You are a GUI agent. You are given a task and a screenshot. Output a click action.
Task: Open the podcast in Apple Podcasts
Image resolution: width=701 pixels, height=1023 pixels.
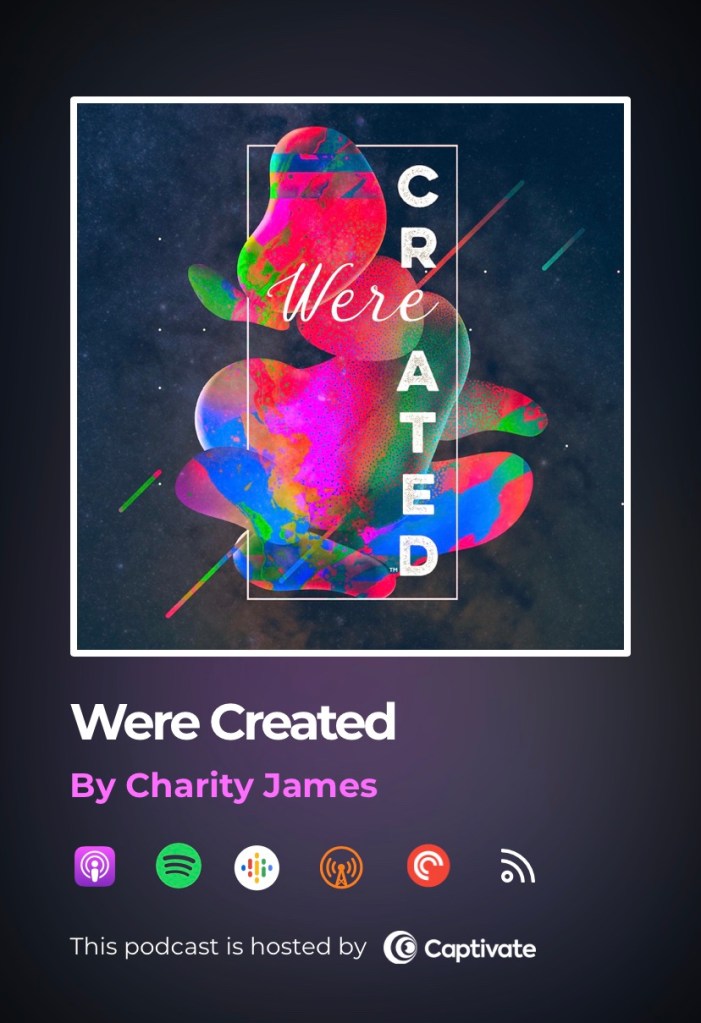(95, 866)
